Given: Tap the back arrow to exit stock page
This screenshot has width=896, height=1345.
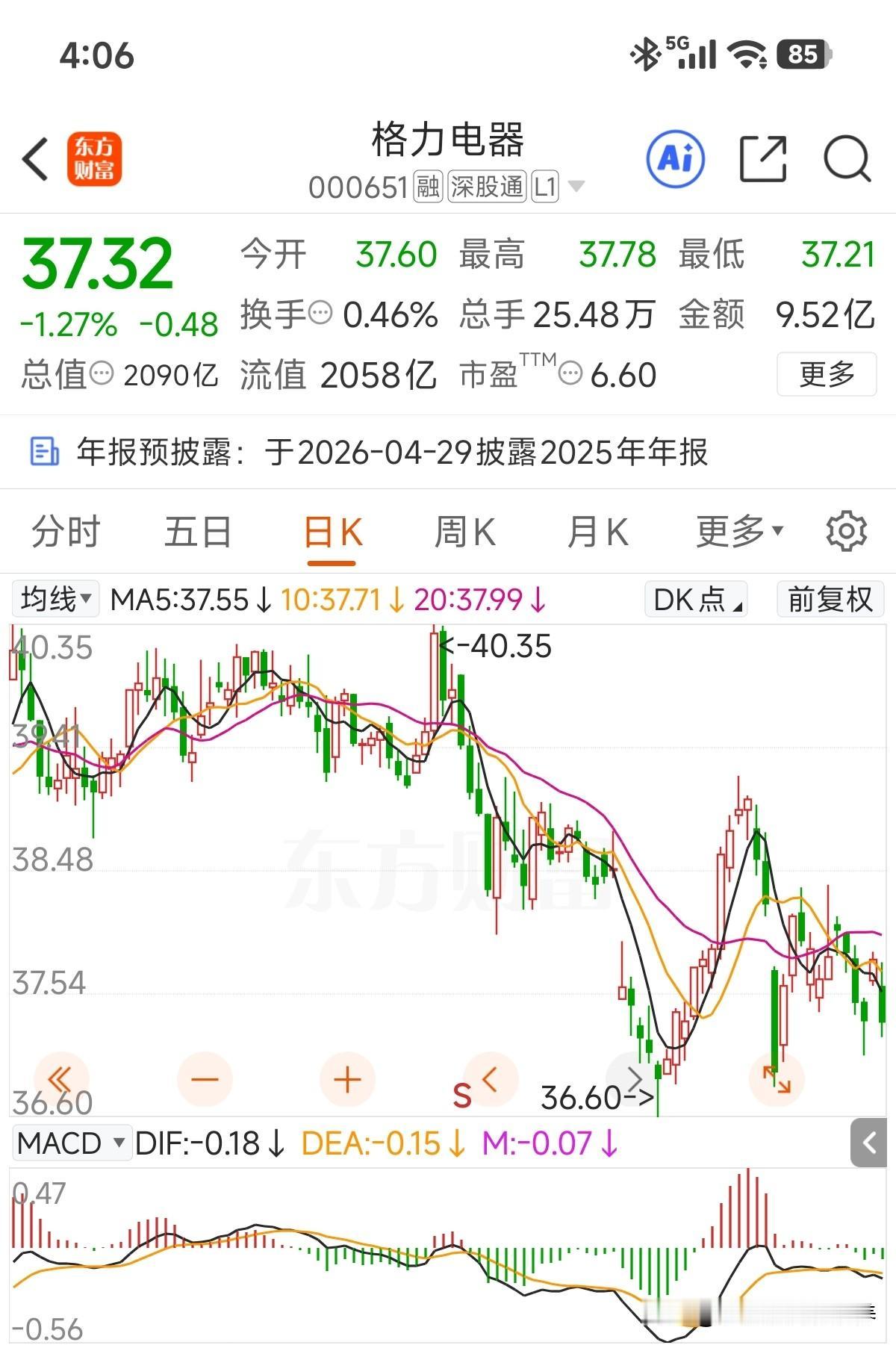Looking at the screenshot, I should point(35,159).
